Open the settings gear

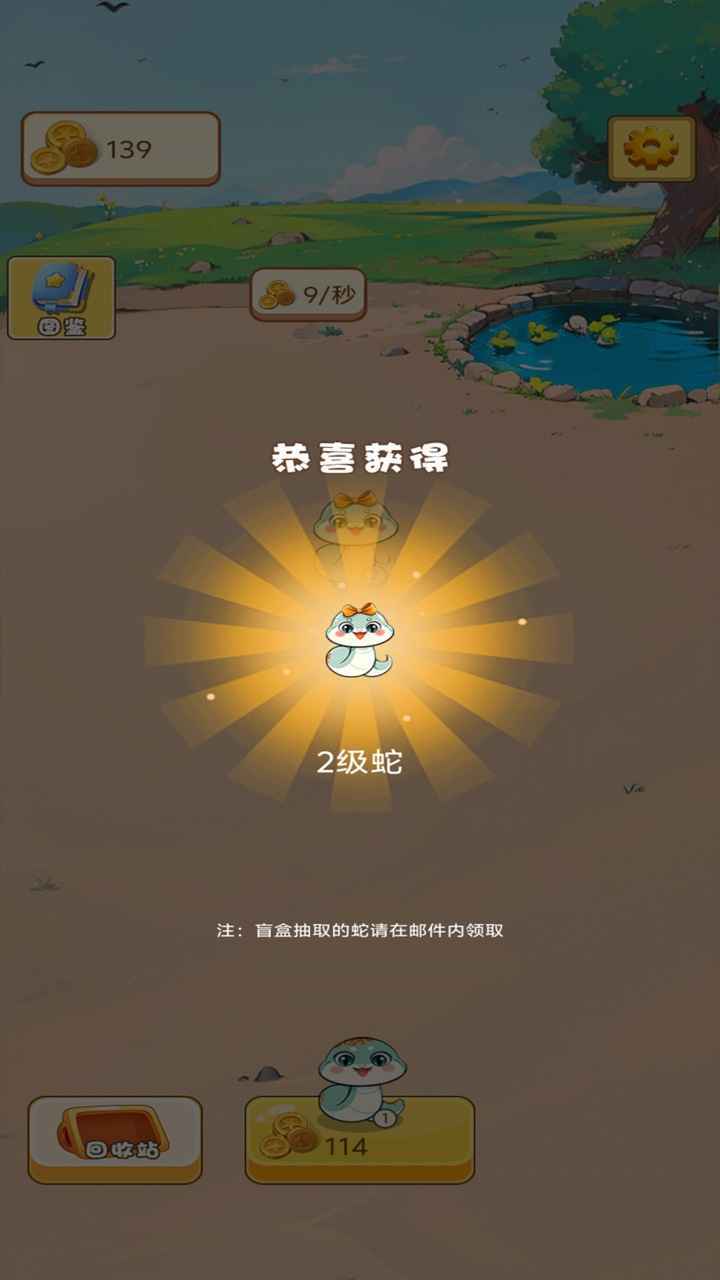coord(651,149)
